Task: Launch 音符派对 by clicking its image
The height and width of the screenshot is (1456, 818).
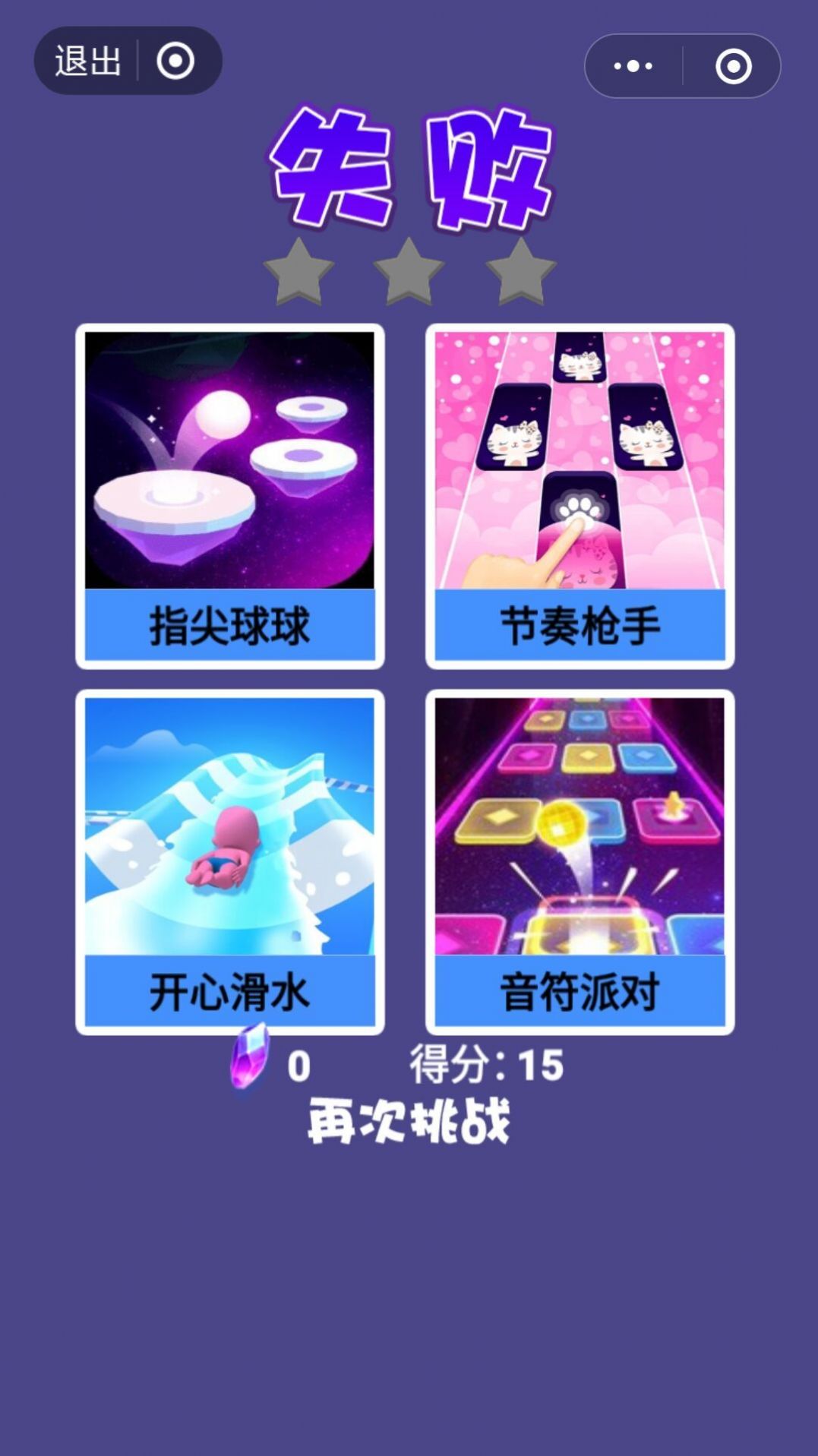Action: coord(581,823)
